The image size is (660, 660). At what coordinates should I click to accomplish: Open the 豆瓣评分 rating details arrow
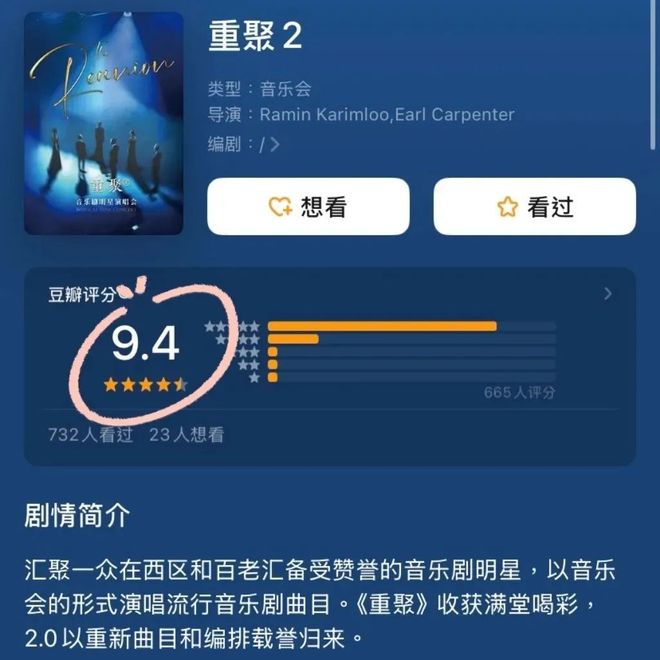(608, 294)
